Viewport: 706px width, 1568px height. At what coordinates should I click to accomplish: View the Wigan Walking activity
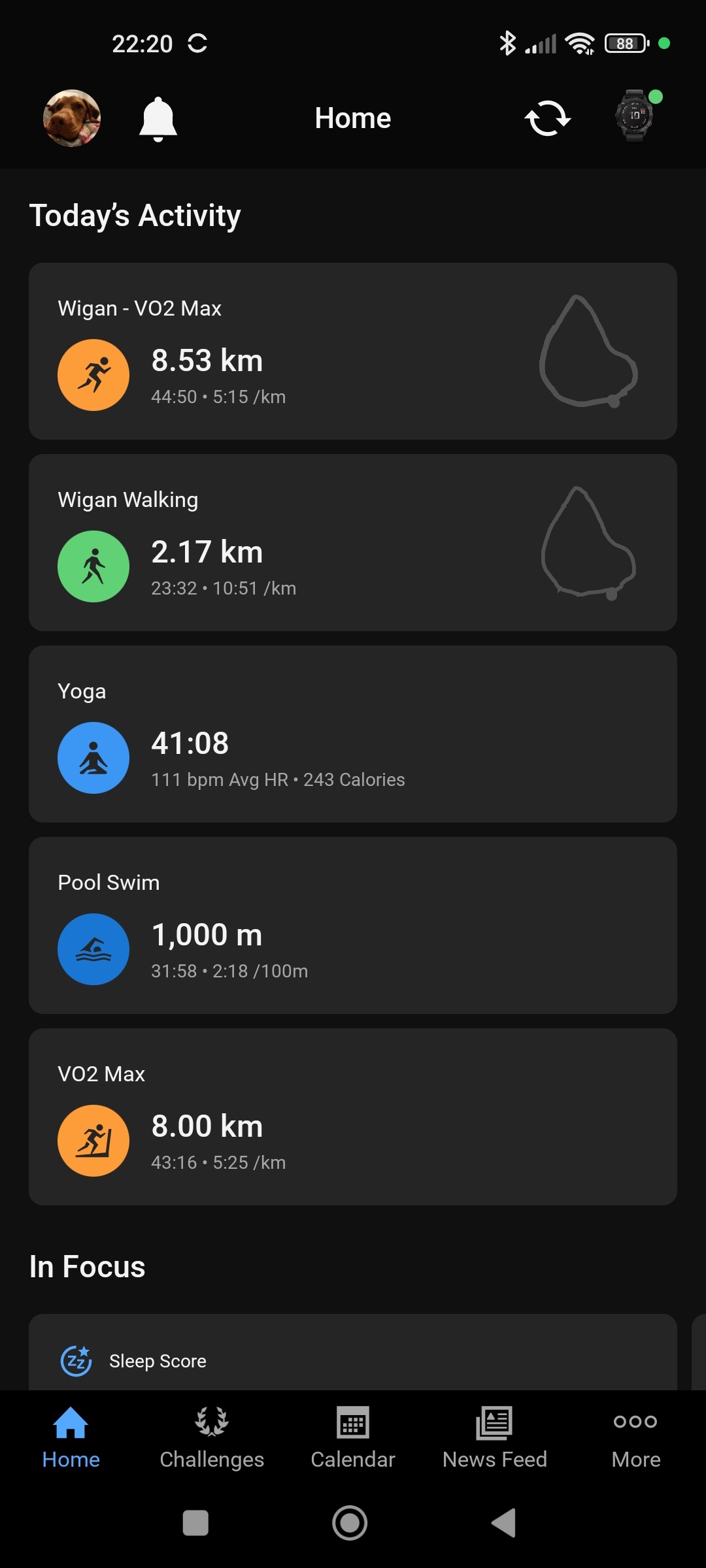click(x=353, y=542)
